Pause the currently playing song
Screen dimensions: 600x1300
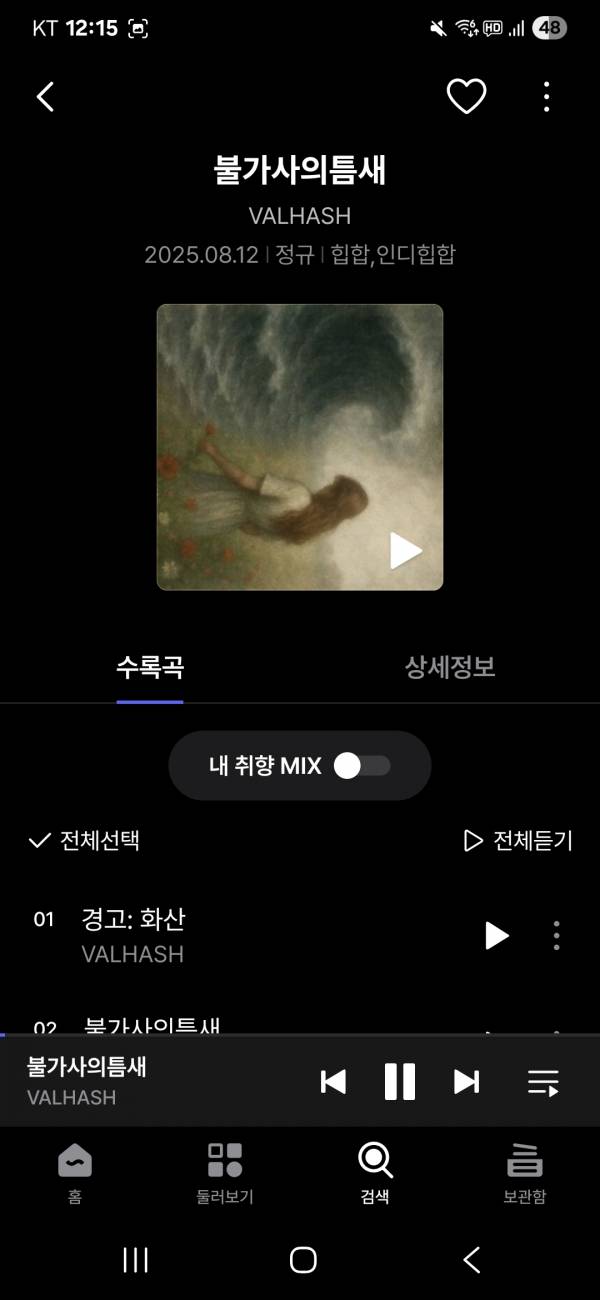click(400, 1081)
